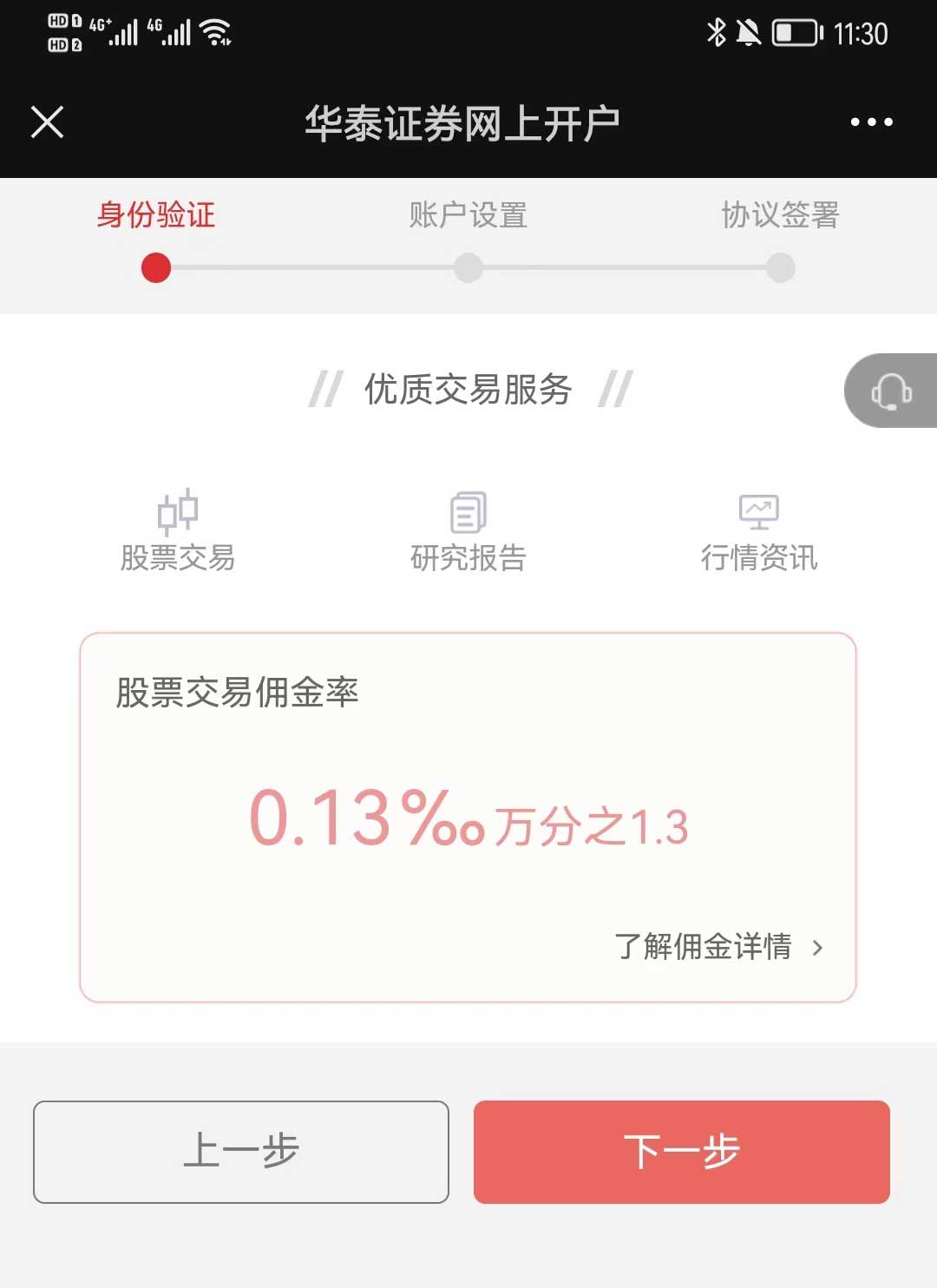Tap the gray 账户设置 progress dot
The image size is (937, 1288).
tap(468, 268)
